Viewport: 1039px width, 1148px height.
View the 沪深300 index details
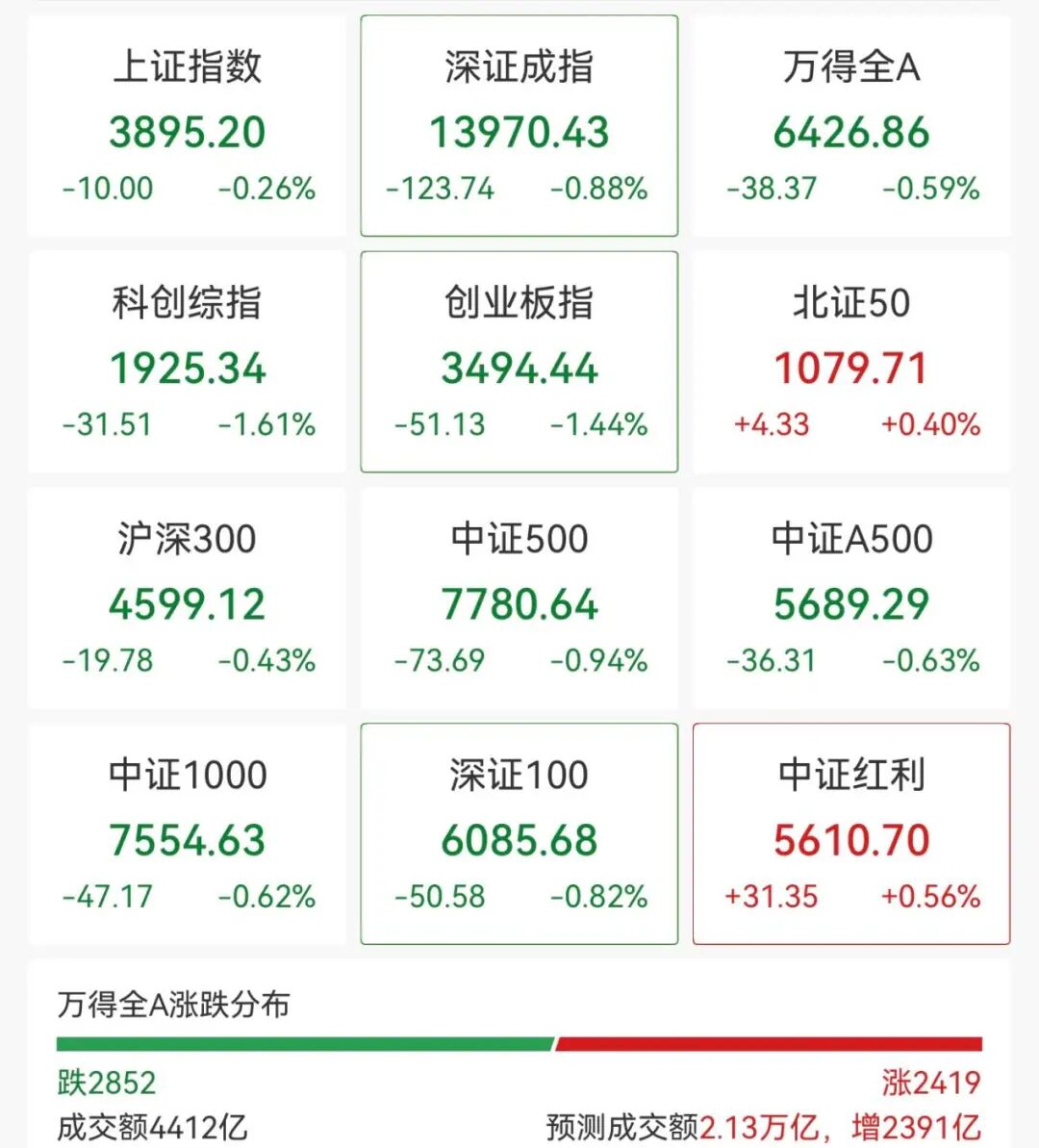187,598
